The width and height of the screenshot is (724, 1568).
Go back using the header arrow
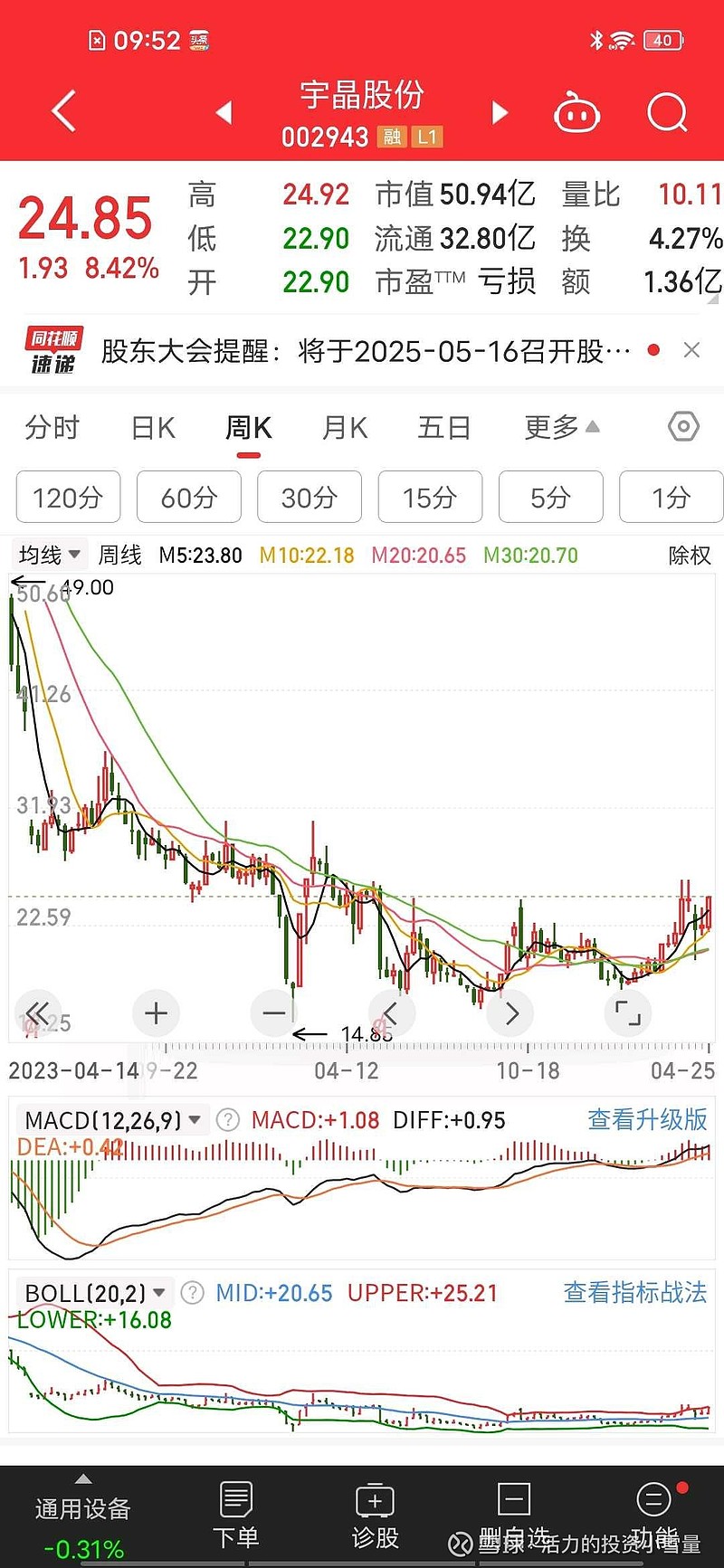[64, 112]
